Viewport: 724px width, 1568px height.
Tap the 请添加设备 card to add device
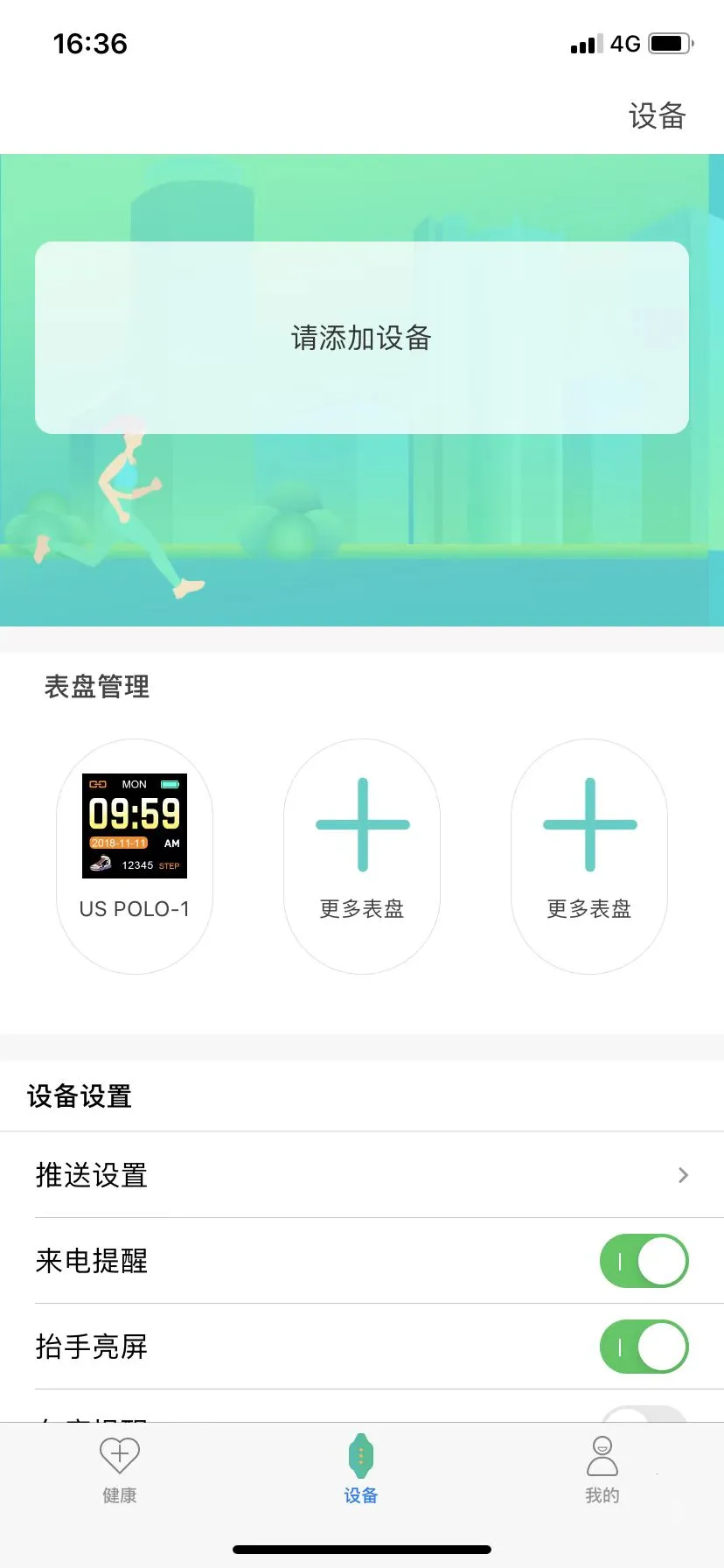[361, 338]
